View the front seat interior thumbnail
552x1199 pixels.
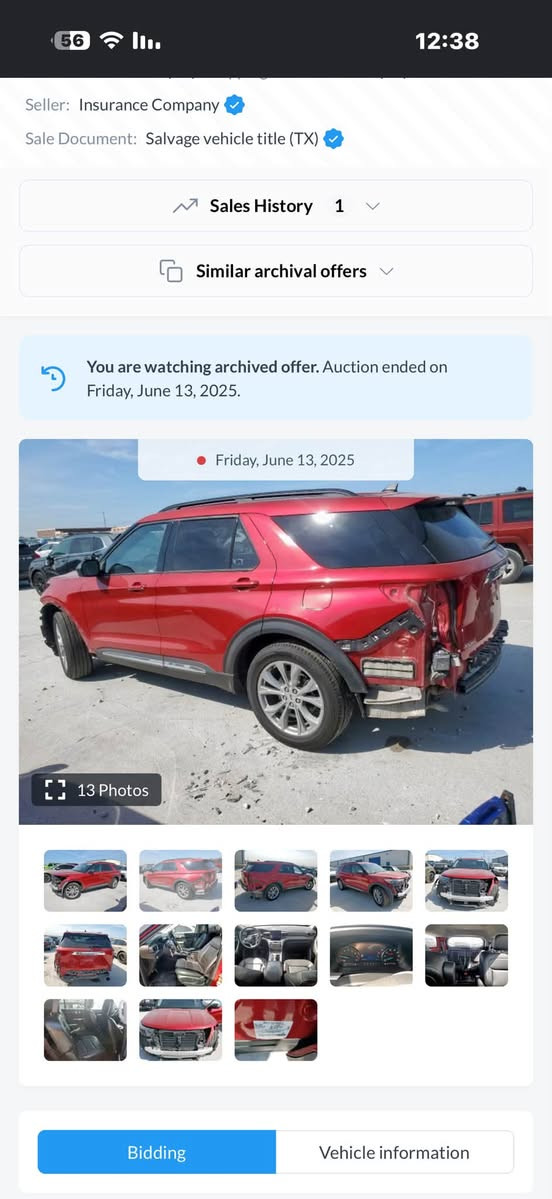[180, 955]
